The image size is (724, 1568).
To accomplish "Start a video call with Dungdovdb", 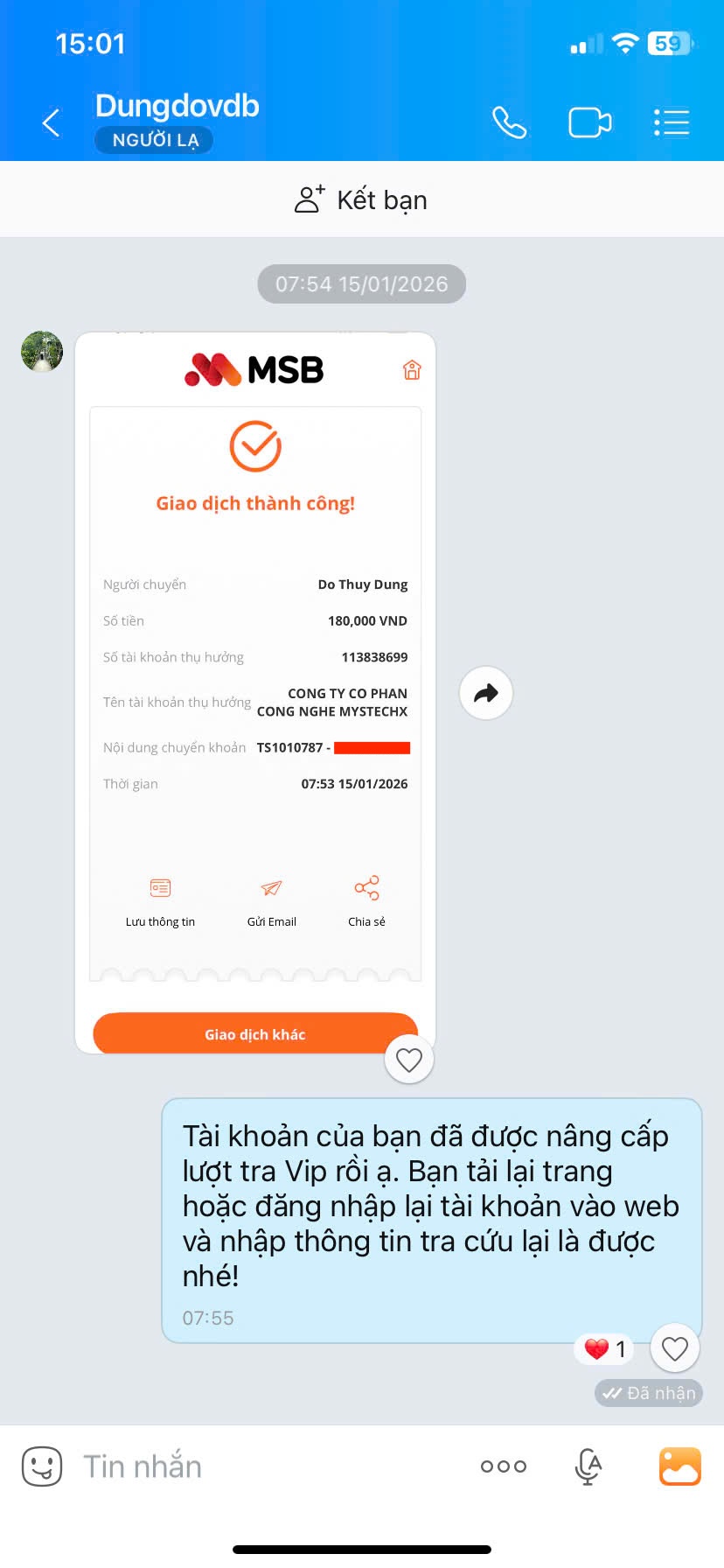I will pos(589,122).
